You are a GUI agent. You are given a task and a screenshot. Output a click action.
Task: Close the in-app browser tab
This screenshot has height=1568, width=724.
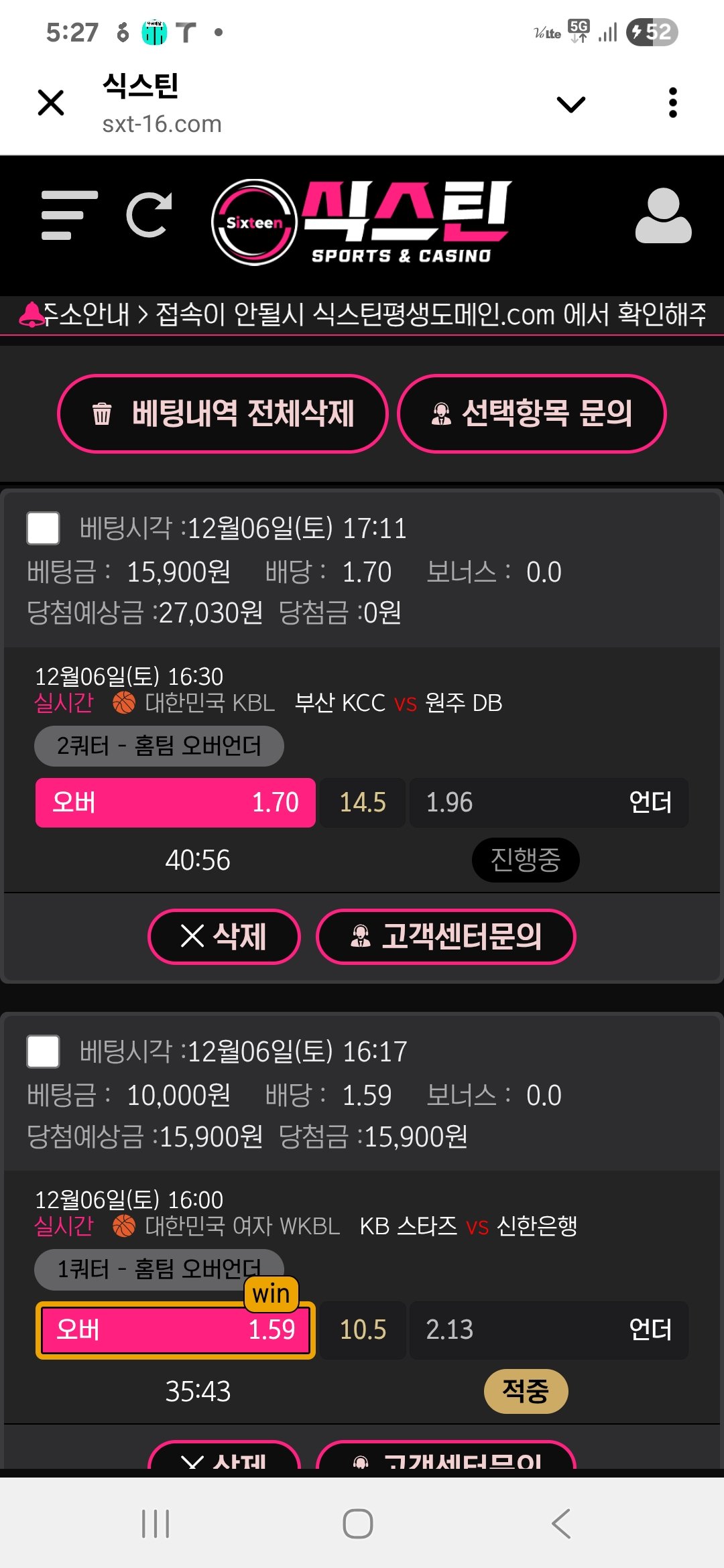point(51,103)
